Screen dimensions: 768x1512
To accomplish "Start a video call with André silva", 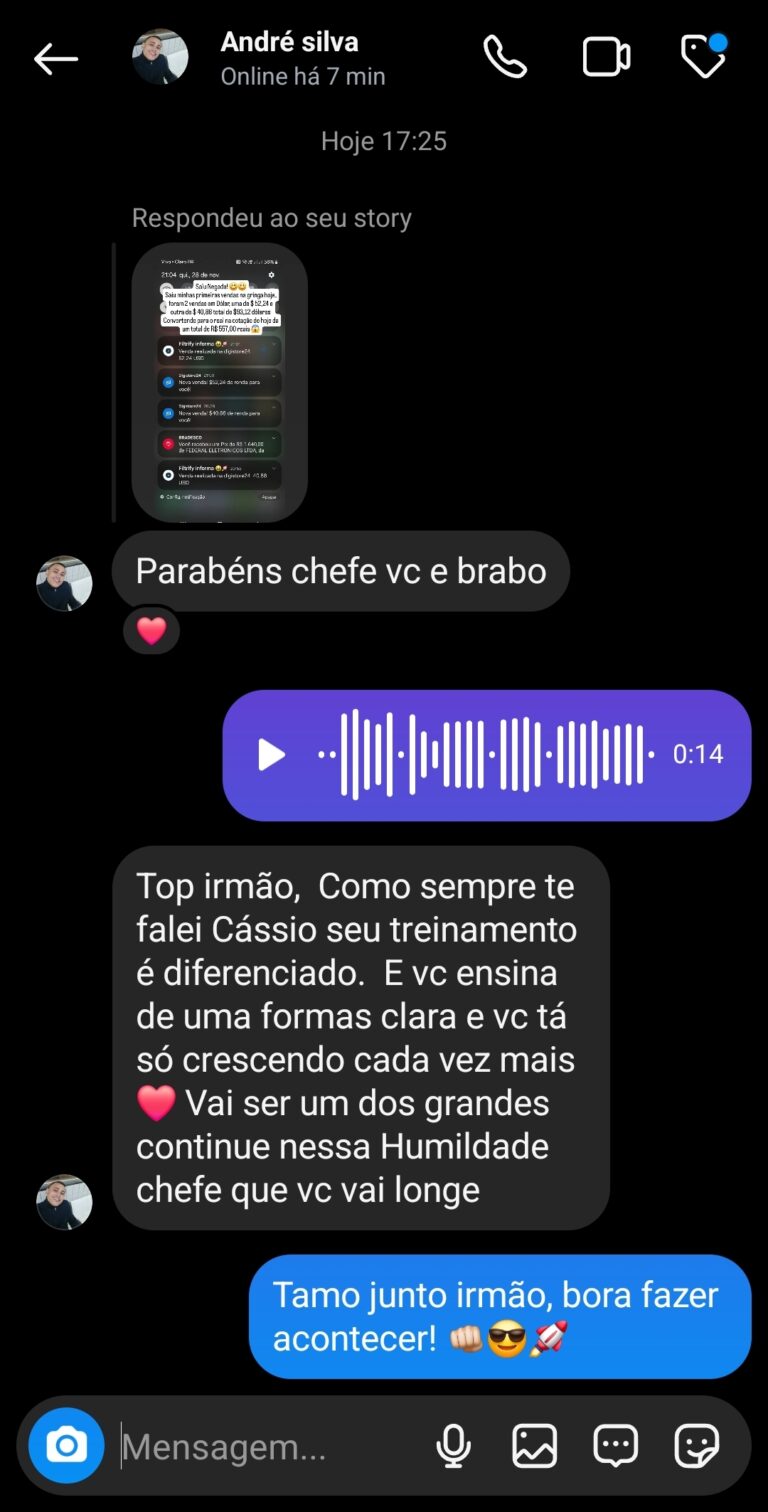I will (606, 57).
